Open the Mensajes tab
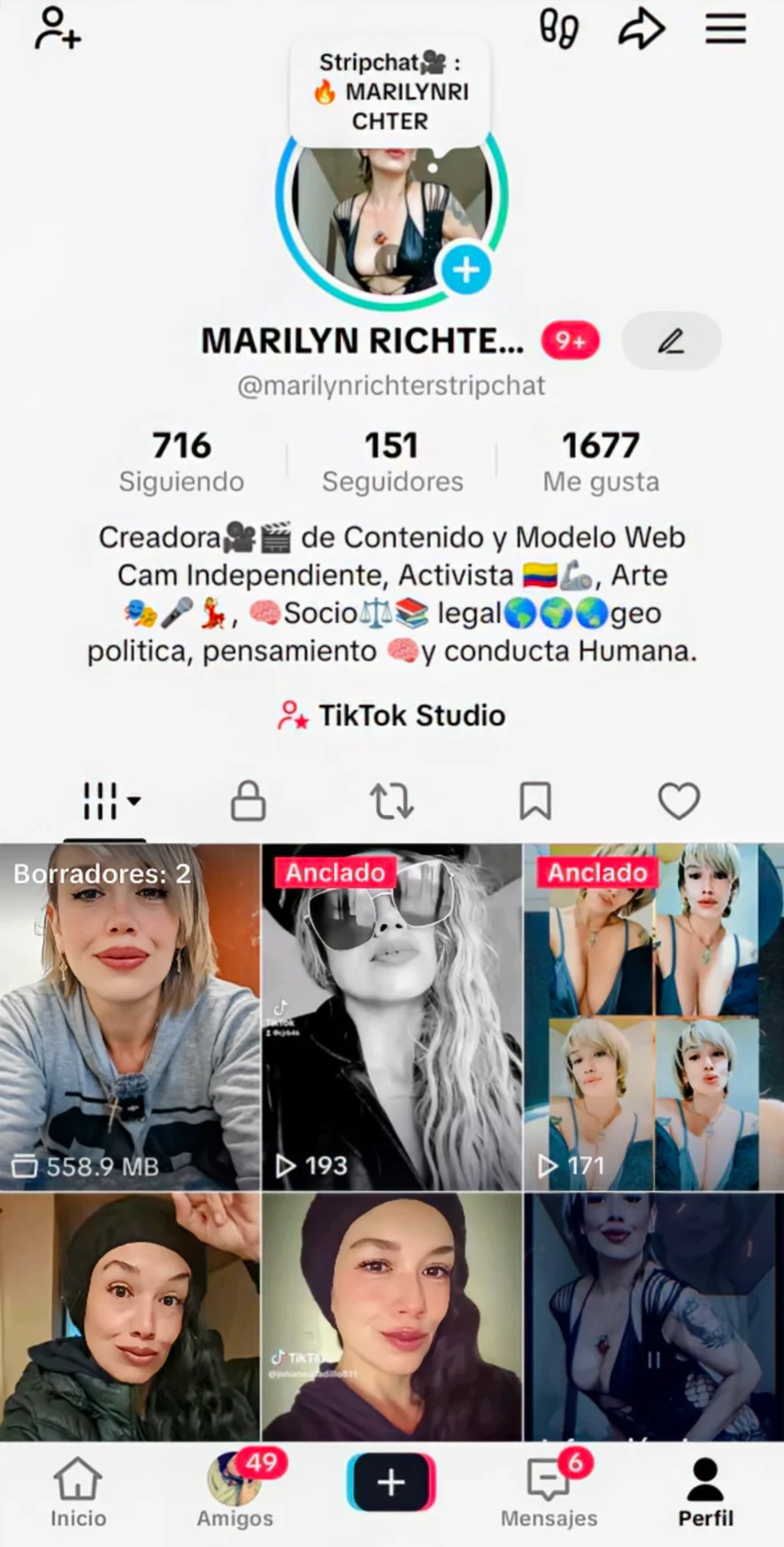Screen dimensions: 784x1547 549,1492
